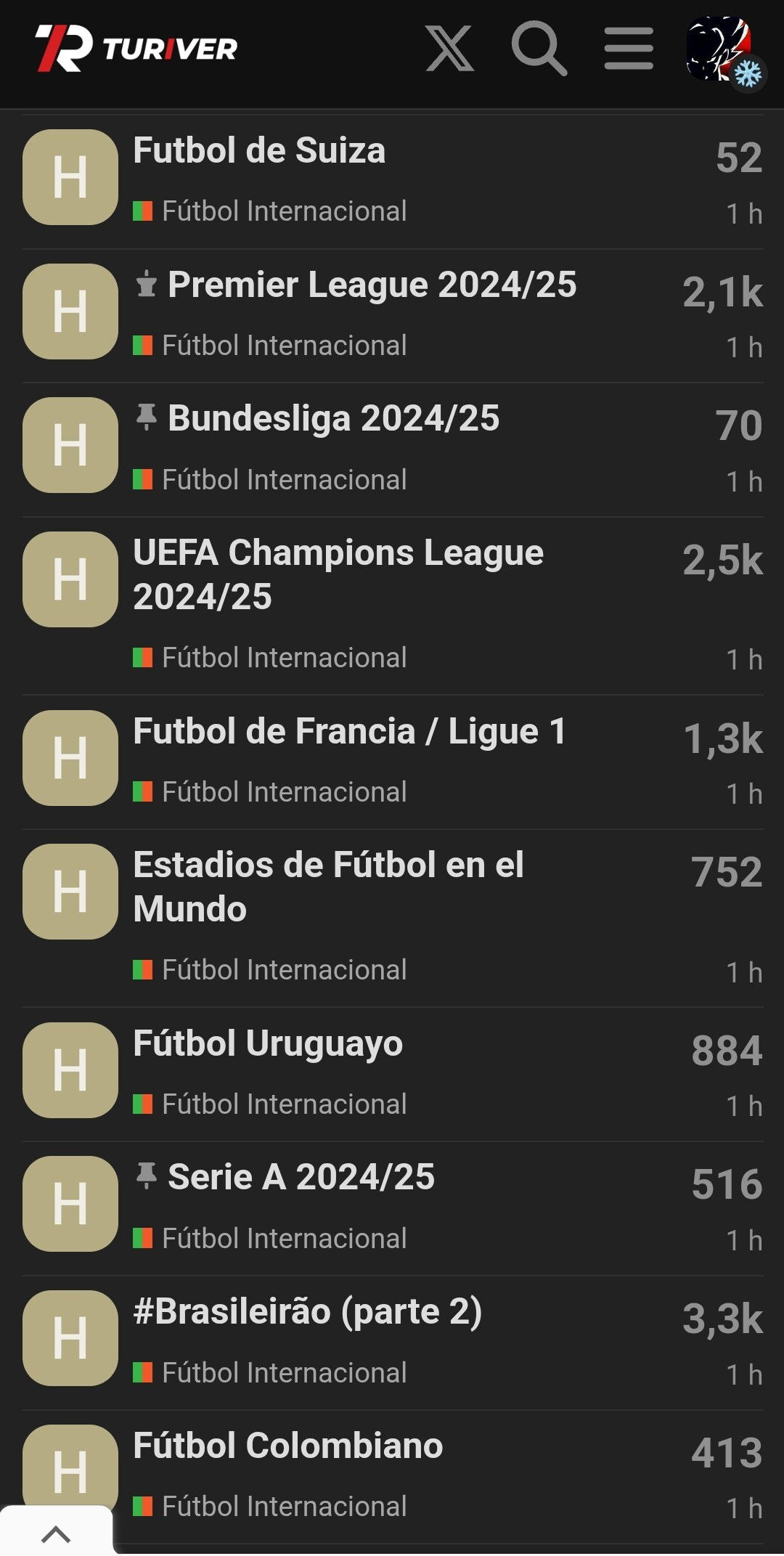This screenshot has height=1556, width=784.
Task: Open UEFA Champions League 2024/25 topic
Action: [x=338, y=574]
